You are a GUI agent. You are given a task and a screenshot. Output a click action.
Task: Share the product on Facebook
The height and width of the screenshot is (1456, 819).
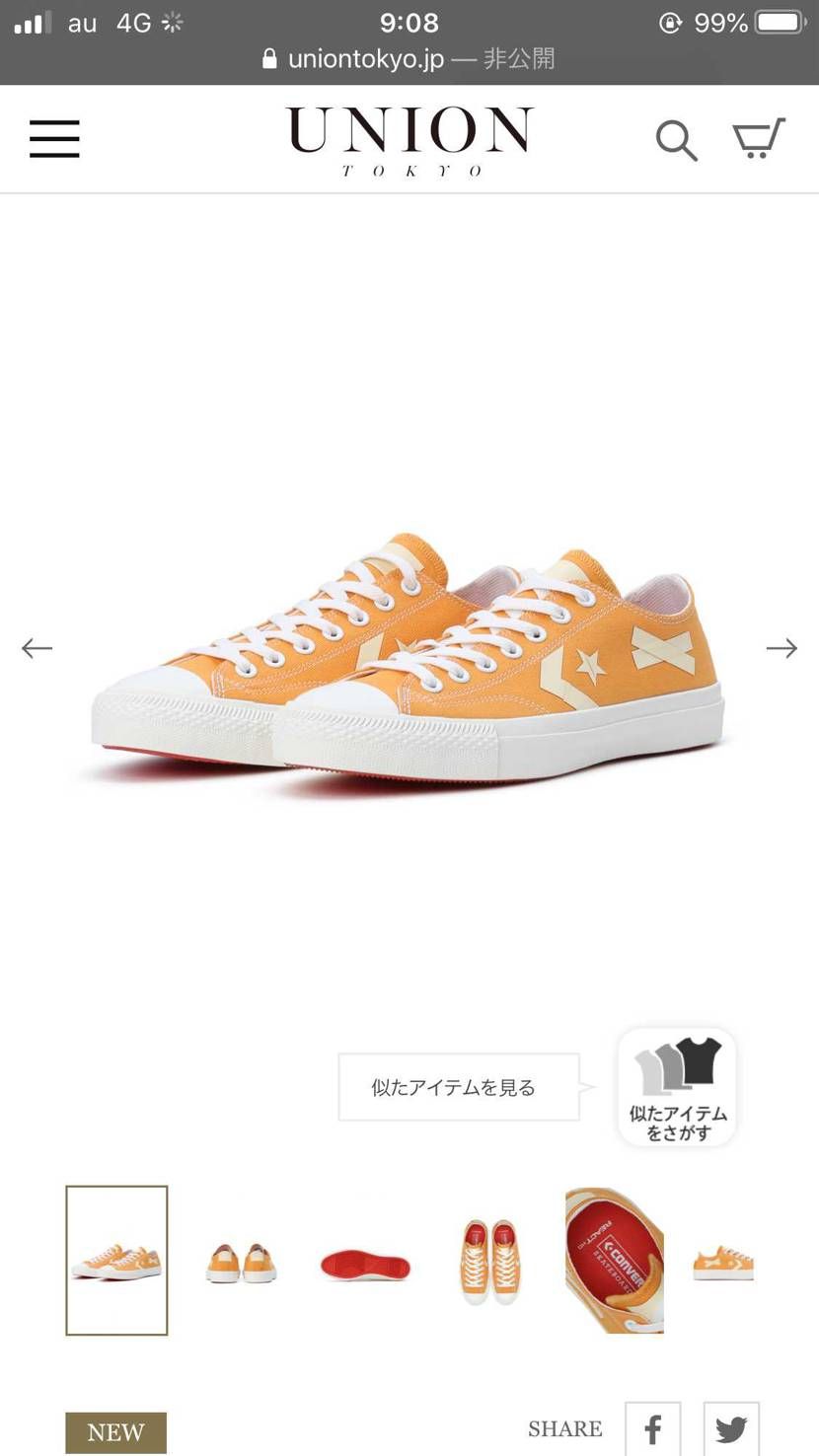[652, 1428]
